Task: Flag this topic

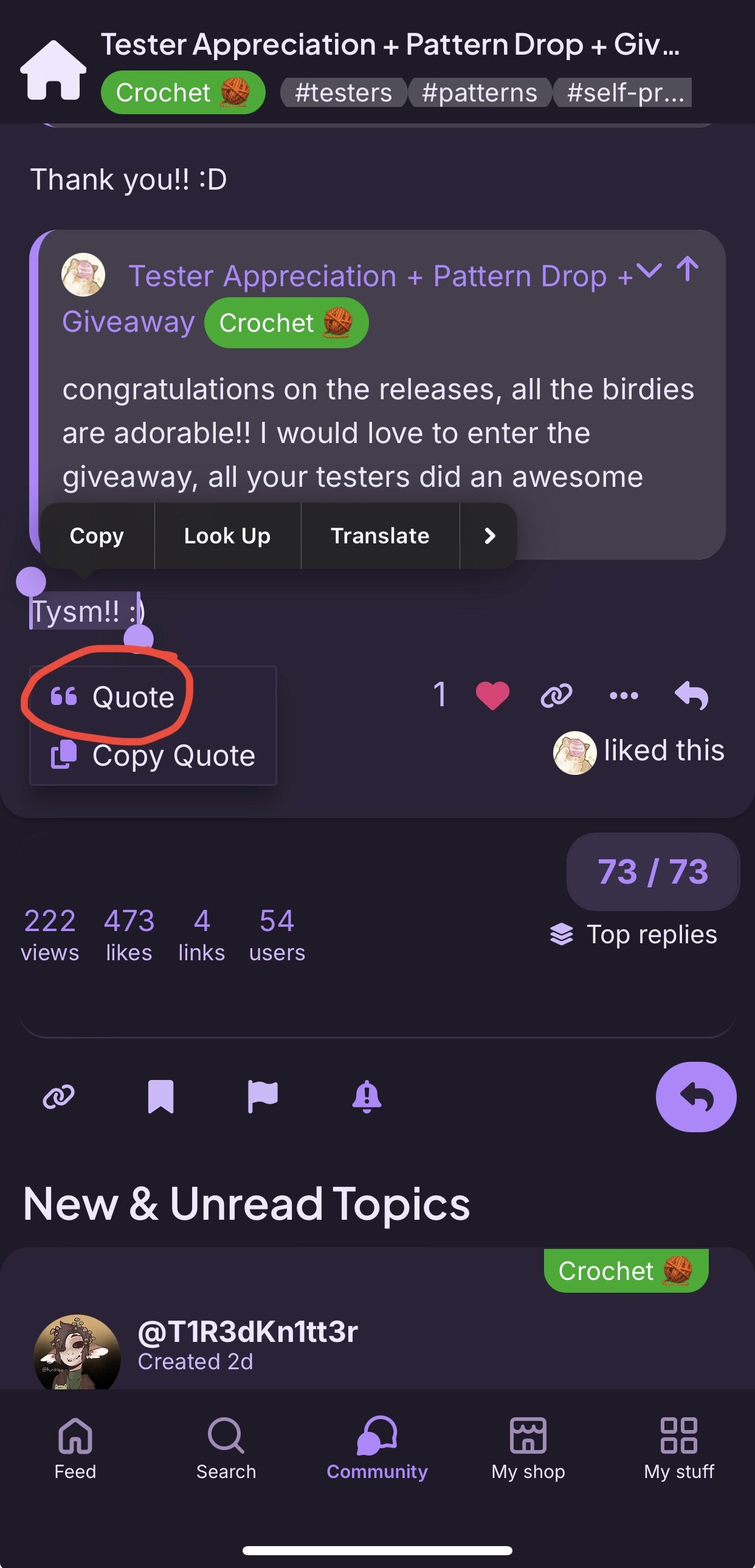Action: [x=263, y=1097]
